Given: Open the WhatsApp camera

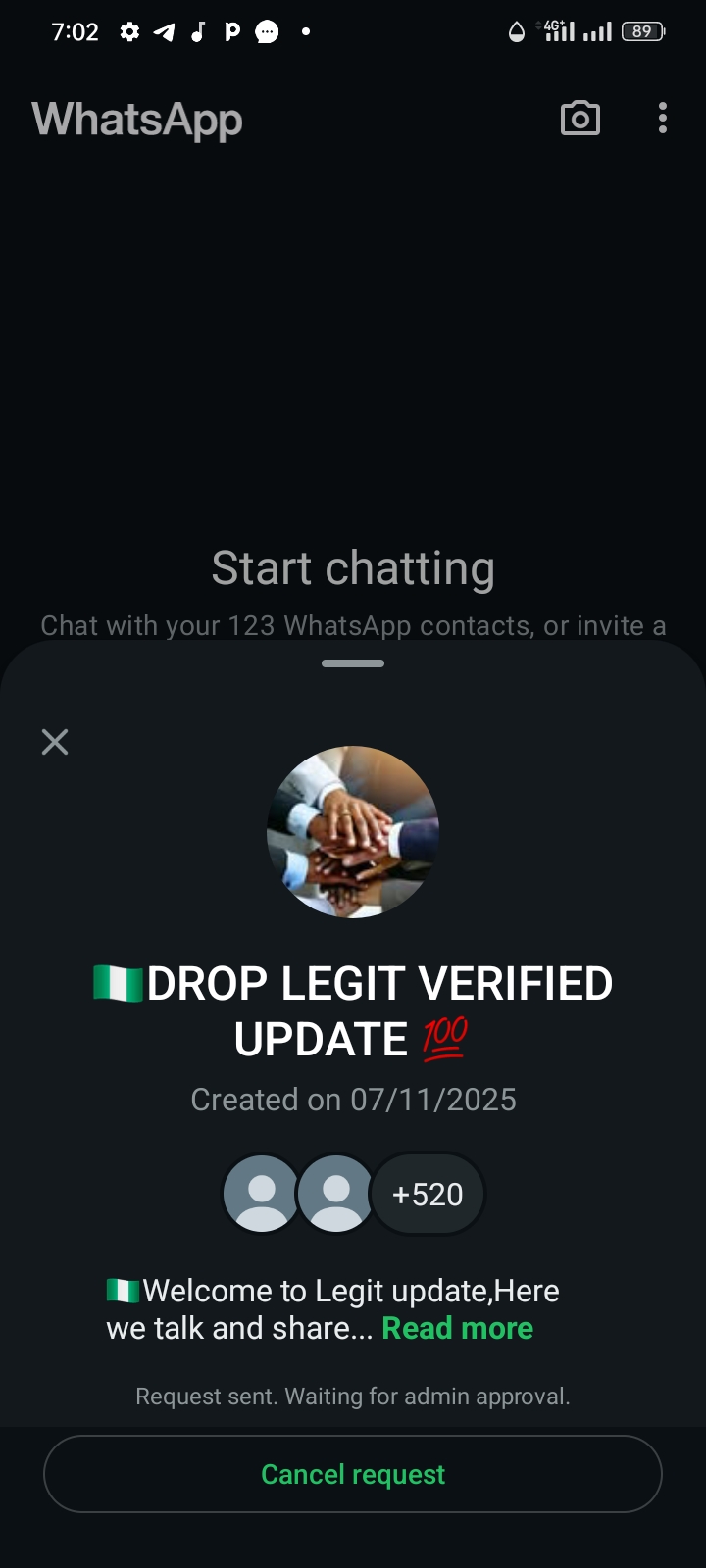Looking at the screenshot, I should (x=580, y=119).
